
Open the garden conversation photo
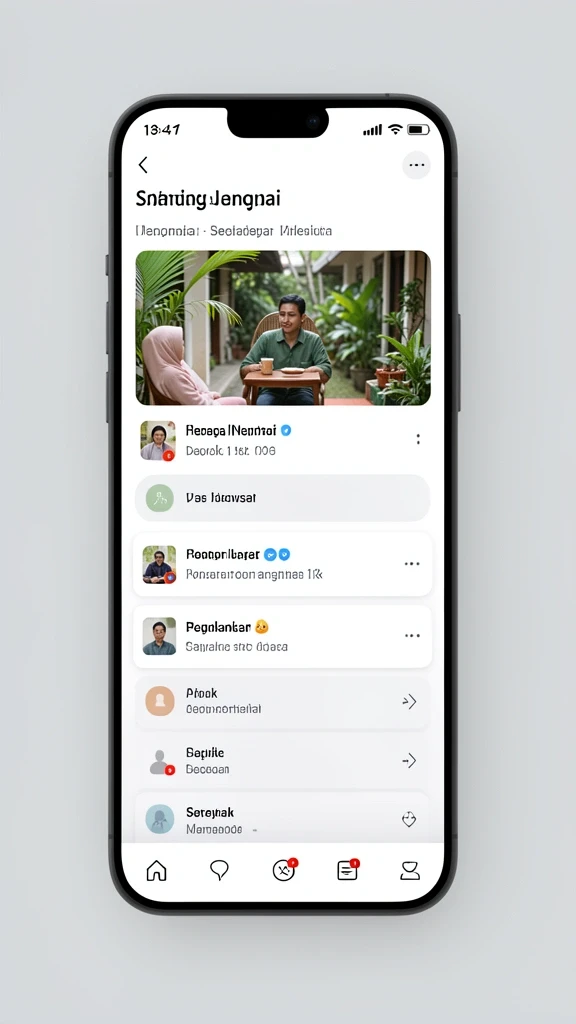283,328
